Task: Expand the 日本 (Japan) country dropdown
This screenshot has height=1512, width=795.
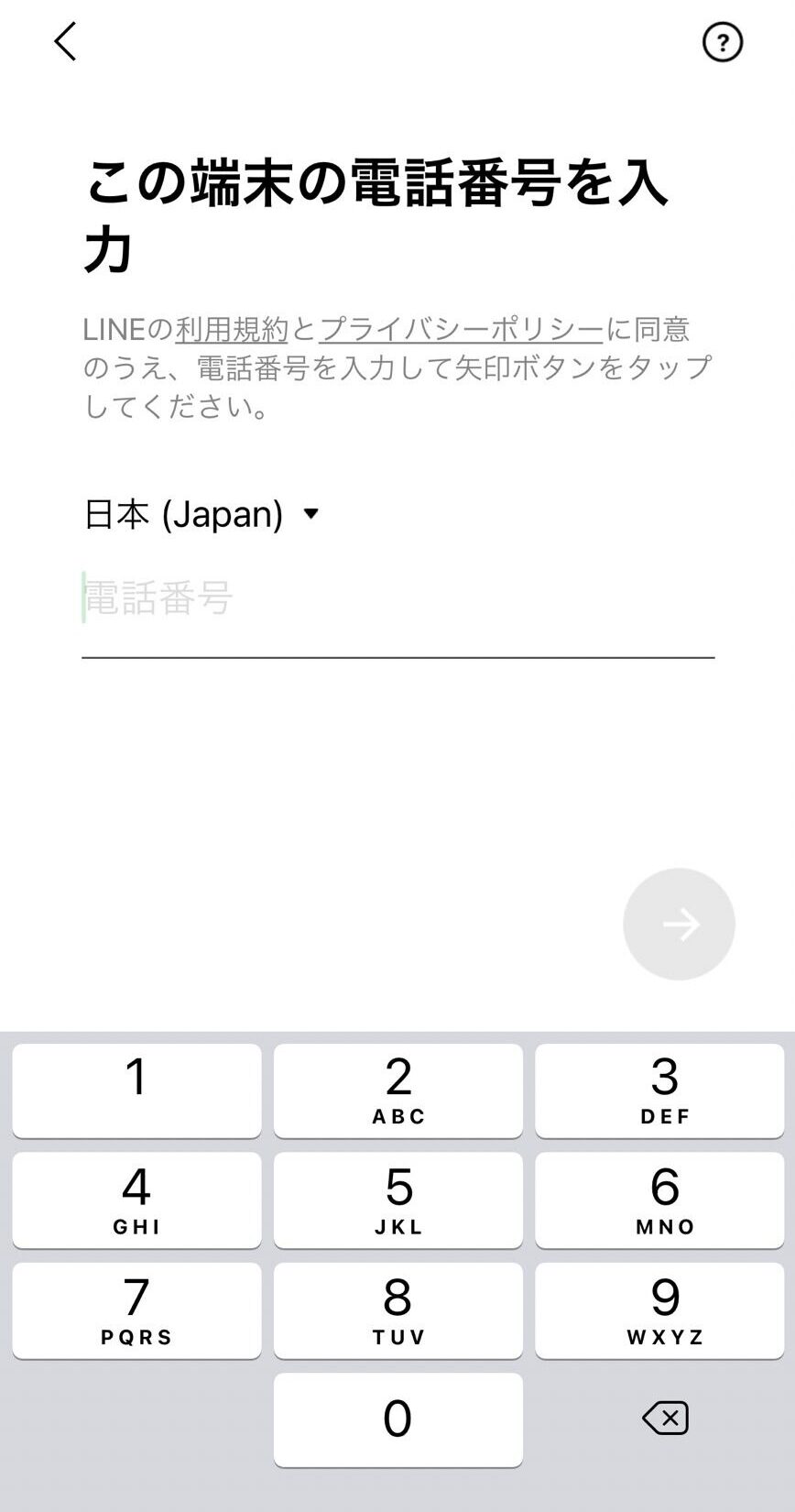Action: pyautogui.click(x=201, y=514)
